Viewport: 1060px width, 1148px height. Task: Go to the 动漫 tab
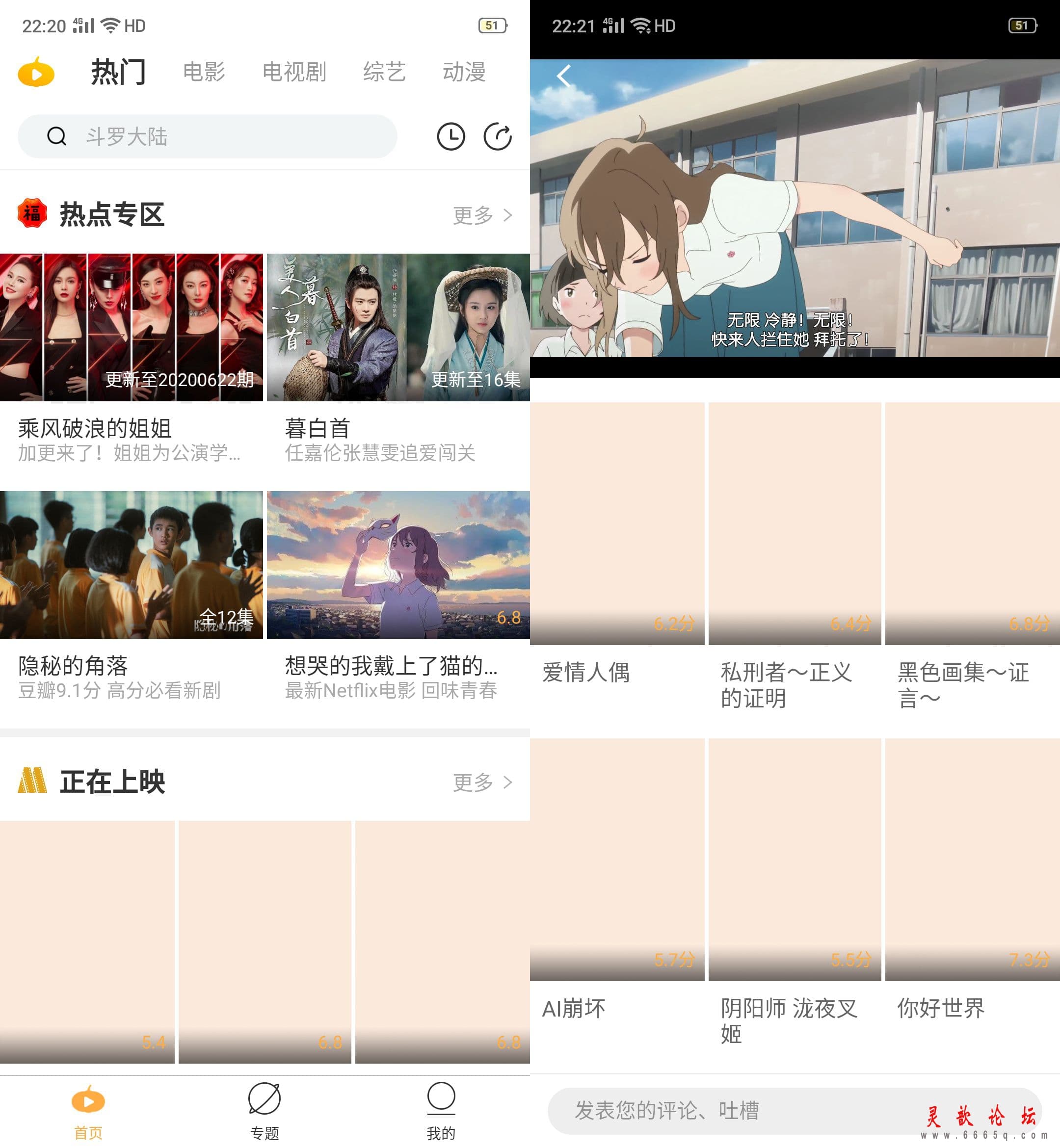(x=463, y=72)
